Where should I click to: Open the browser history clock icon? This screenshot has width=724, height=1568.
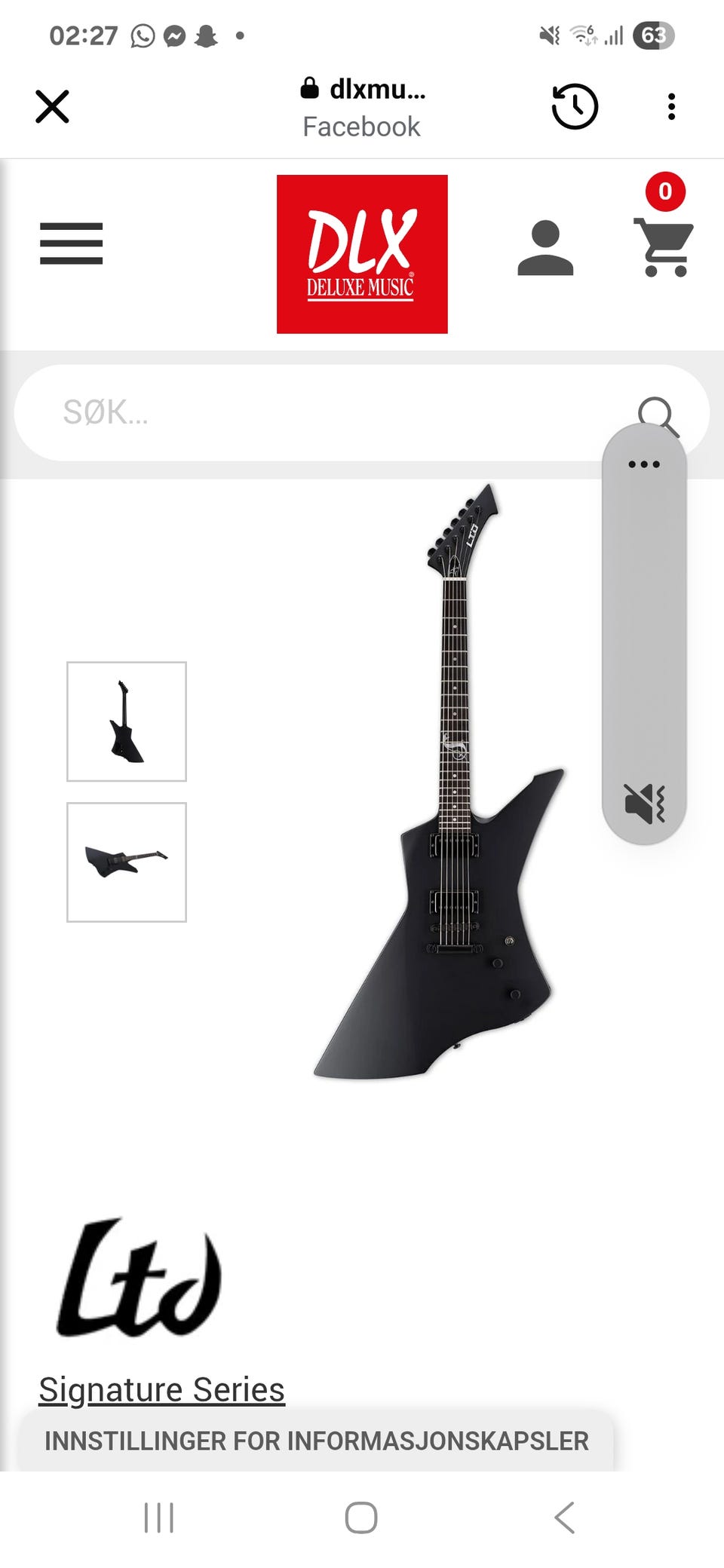(575, 107)
